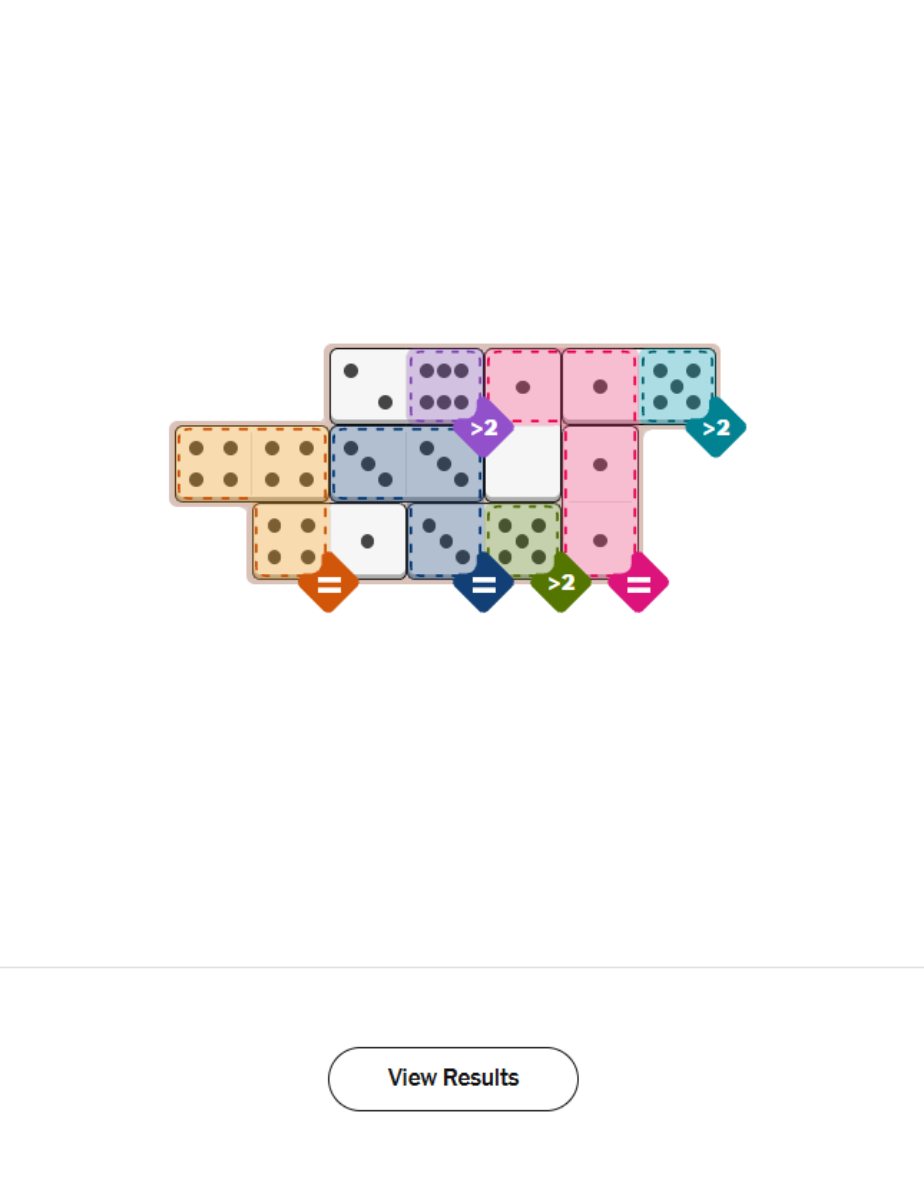Click the vertical pink domino with single pips

point(598,500)
